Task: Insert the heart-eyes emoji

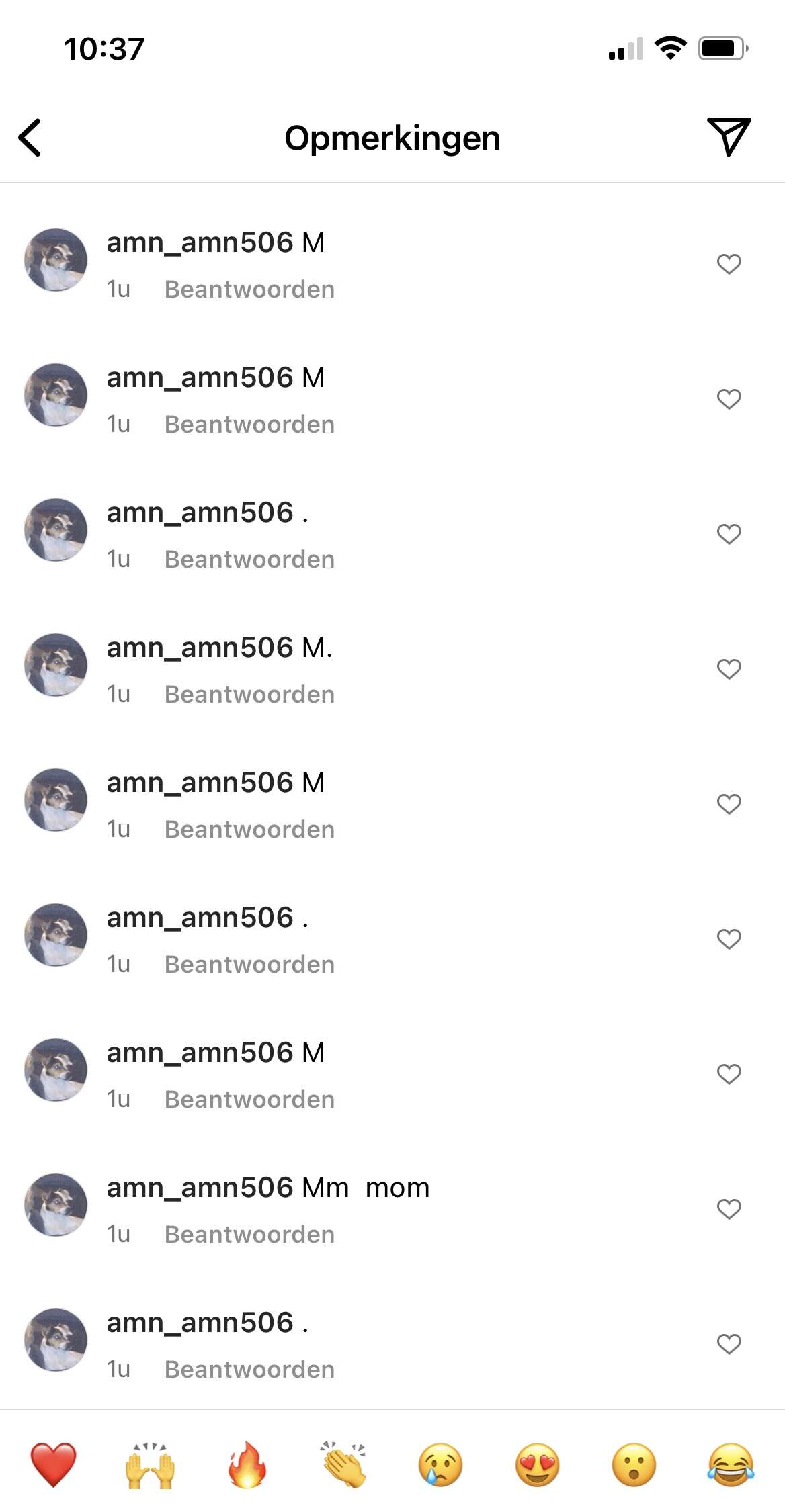Action: (537, 1464)
